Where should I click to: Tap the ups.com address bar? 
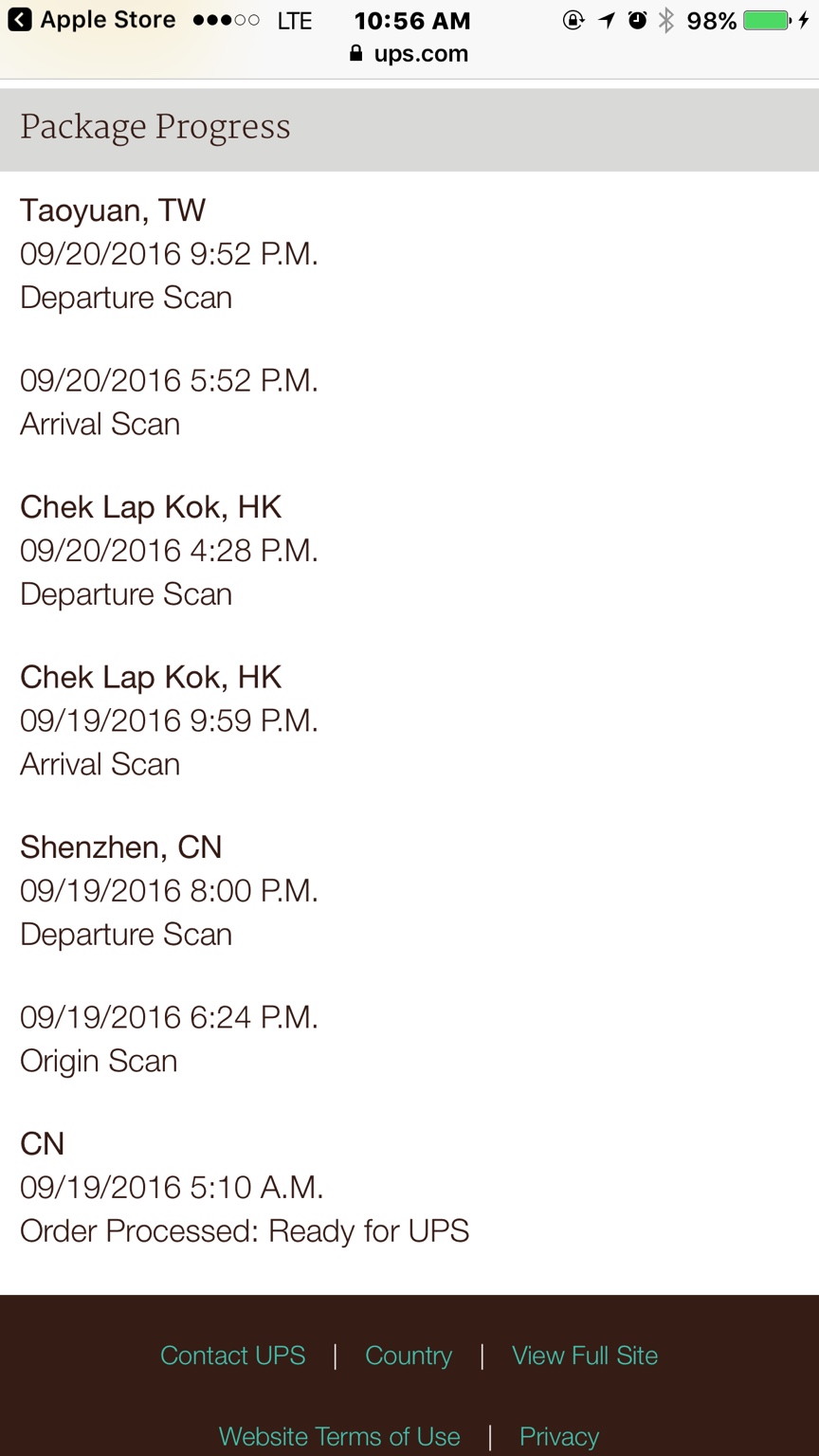(409, 54)
